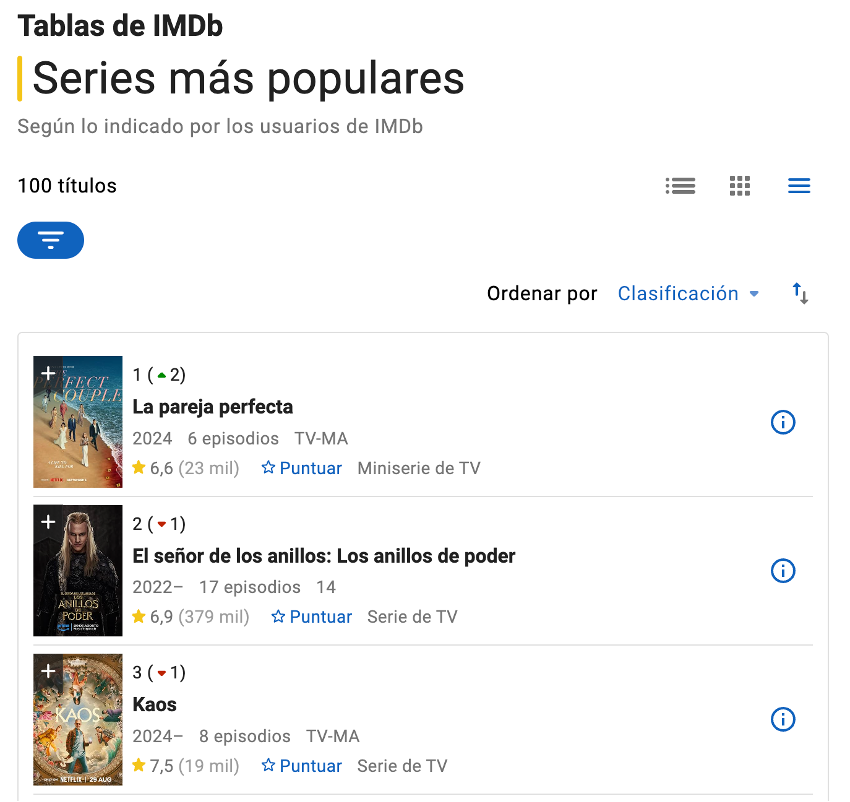Rate Los anillos de poder with Puntuar
The image size is (850, 802).
[311, 617]
